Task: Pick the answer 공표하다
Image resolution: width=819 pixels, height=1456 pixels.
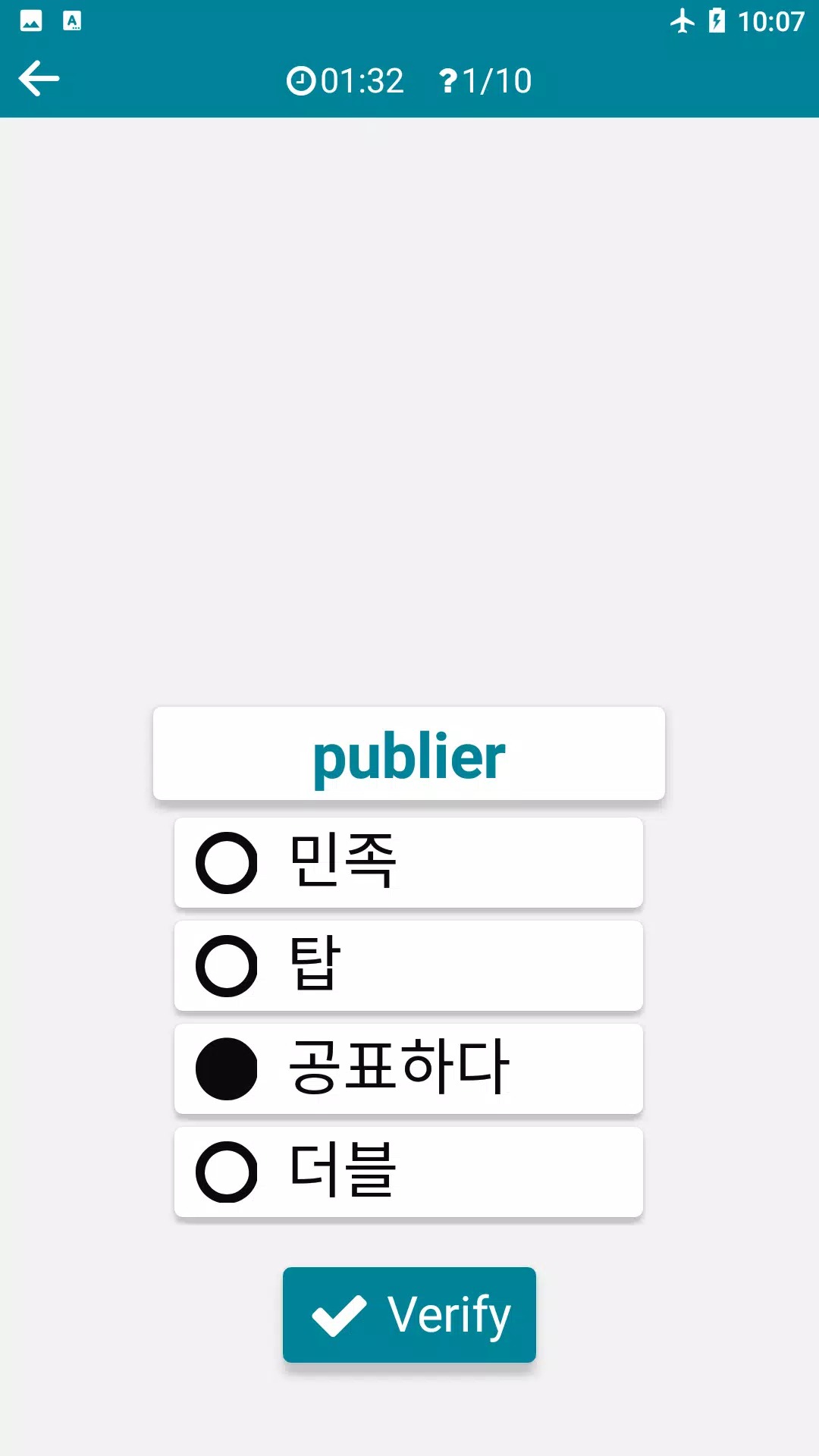Action: (x=408, y=1068)
